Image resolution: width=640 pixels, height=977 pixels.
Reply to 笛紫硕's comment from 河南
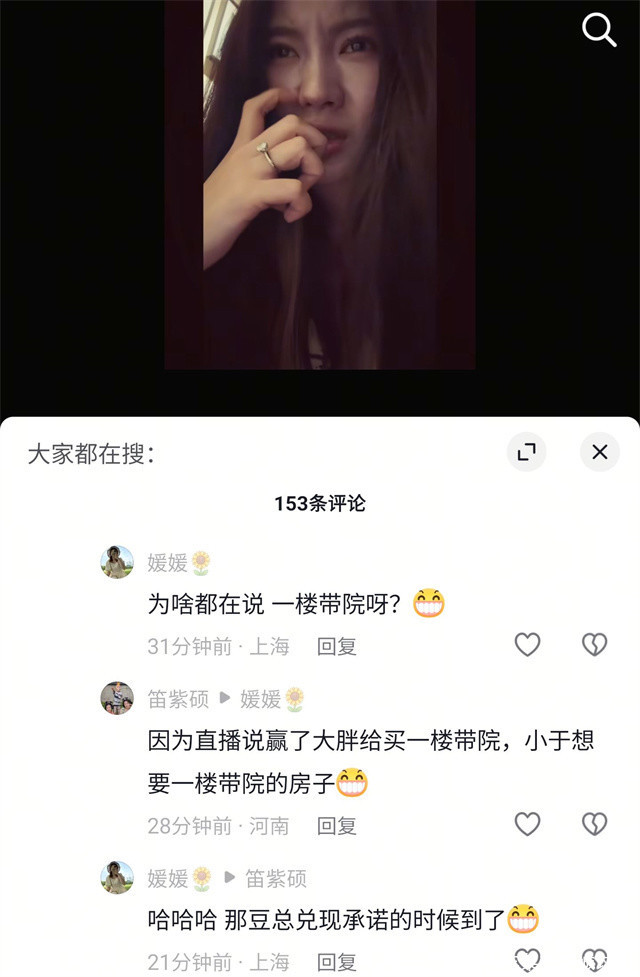[x=337, y=826]
